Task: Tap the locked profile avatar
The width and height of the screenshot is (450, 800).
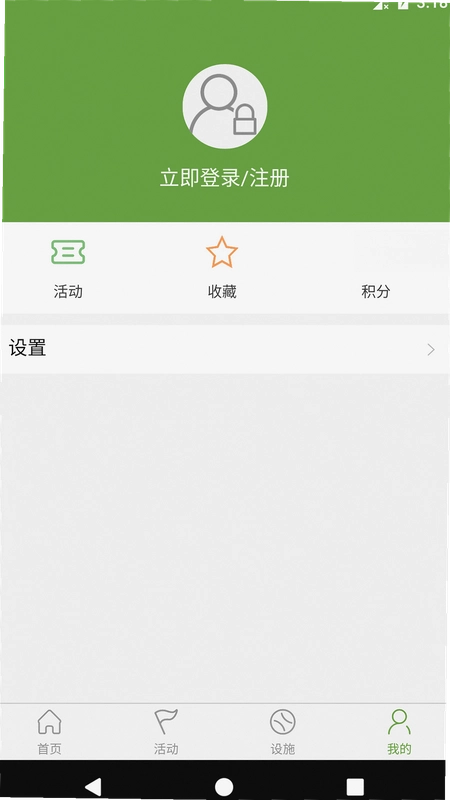Action: click(x=225, y=106)
